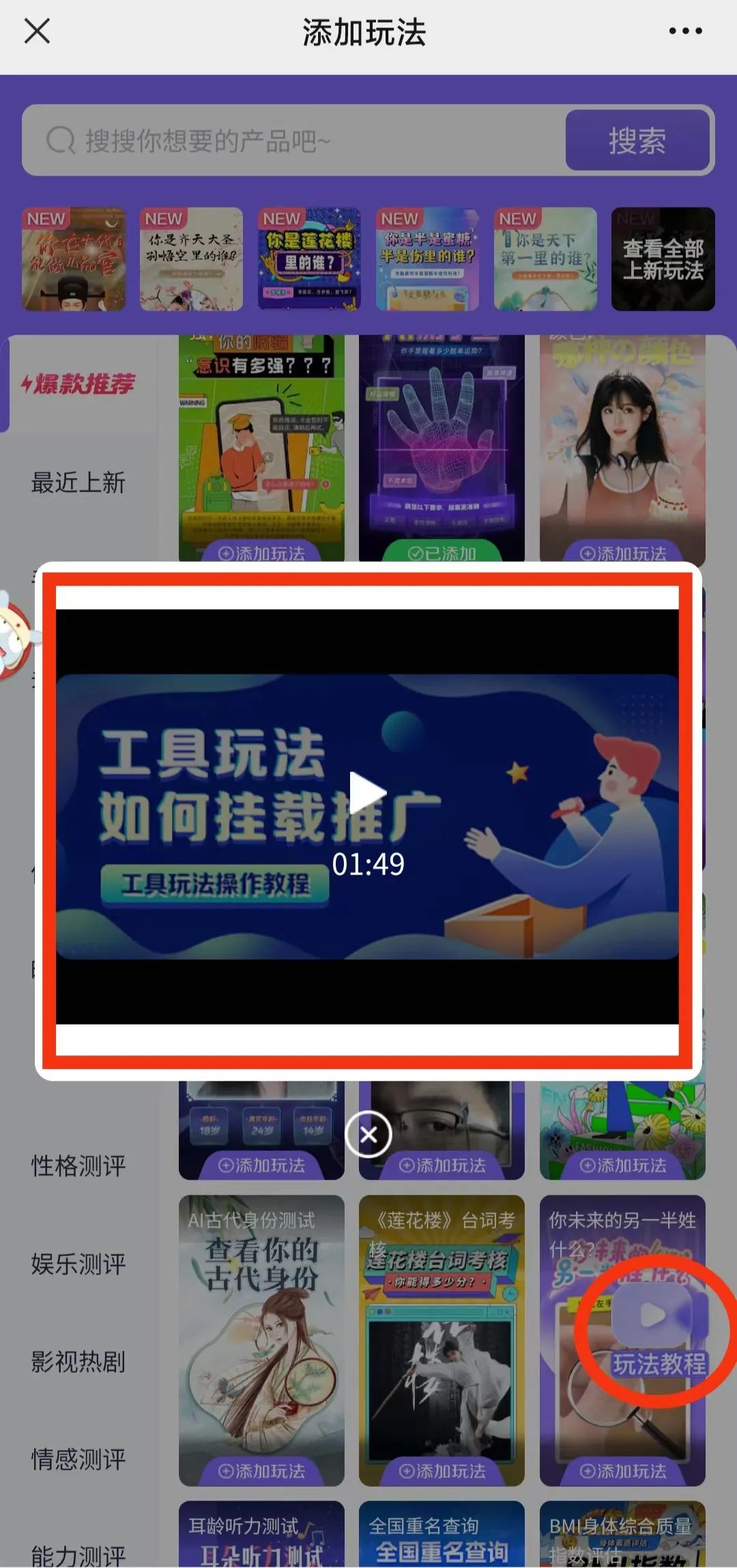The image size is (737, 1568).
Task: Switch to 娱乐测评 category
Action: click(x=78, y=1264)
